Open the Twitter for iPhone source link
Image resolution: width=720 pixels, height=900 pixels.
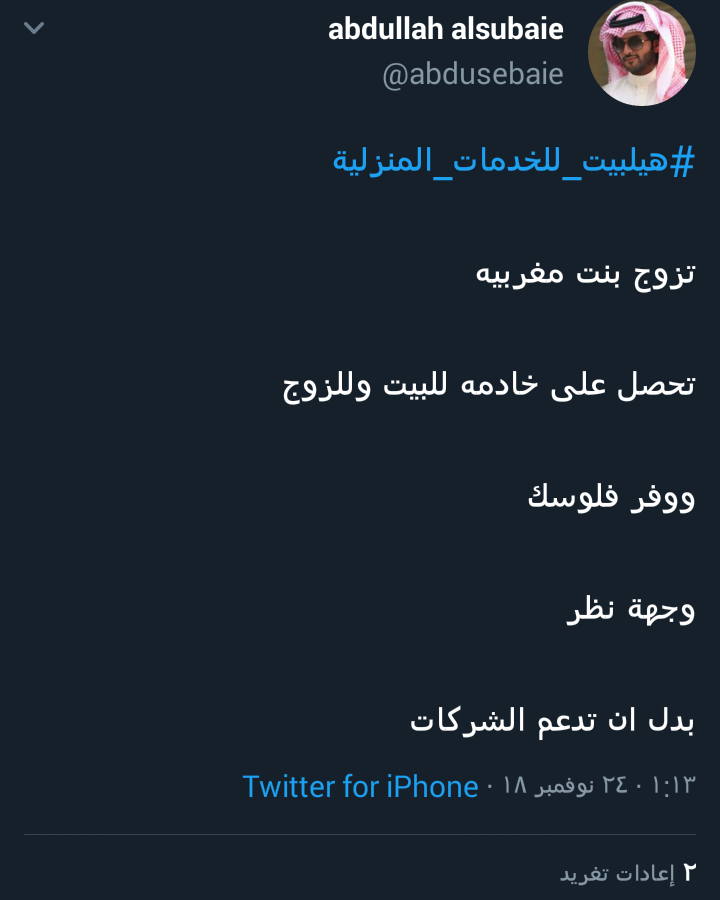pos(360,786)
